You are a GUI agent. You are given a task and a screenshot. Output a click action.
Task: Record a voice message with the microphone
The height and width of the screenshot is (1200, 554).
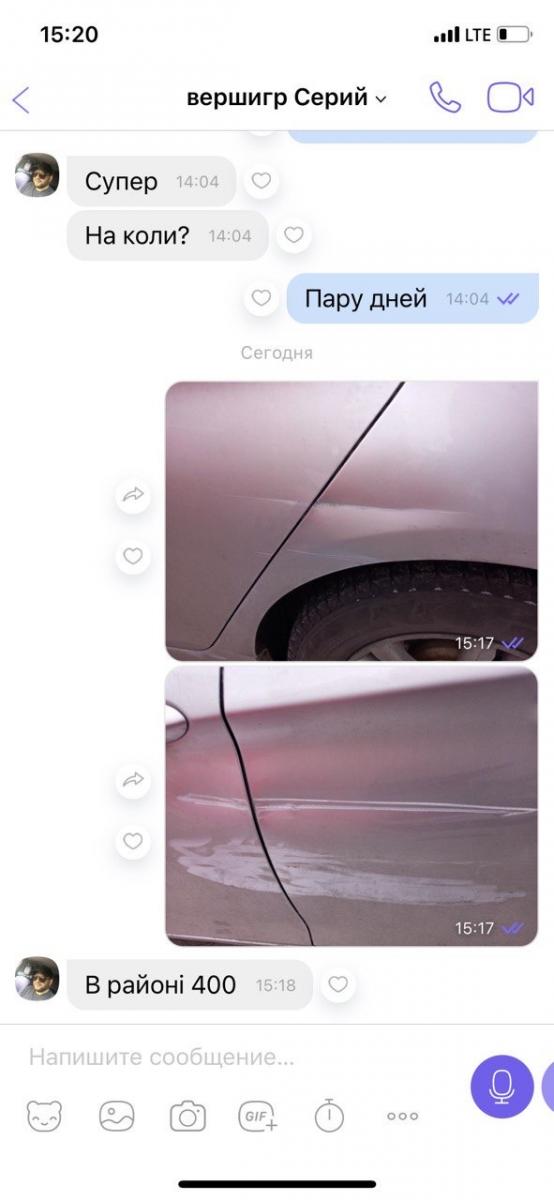coord(502,1086)
